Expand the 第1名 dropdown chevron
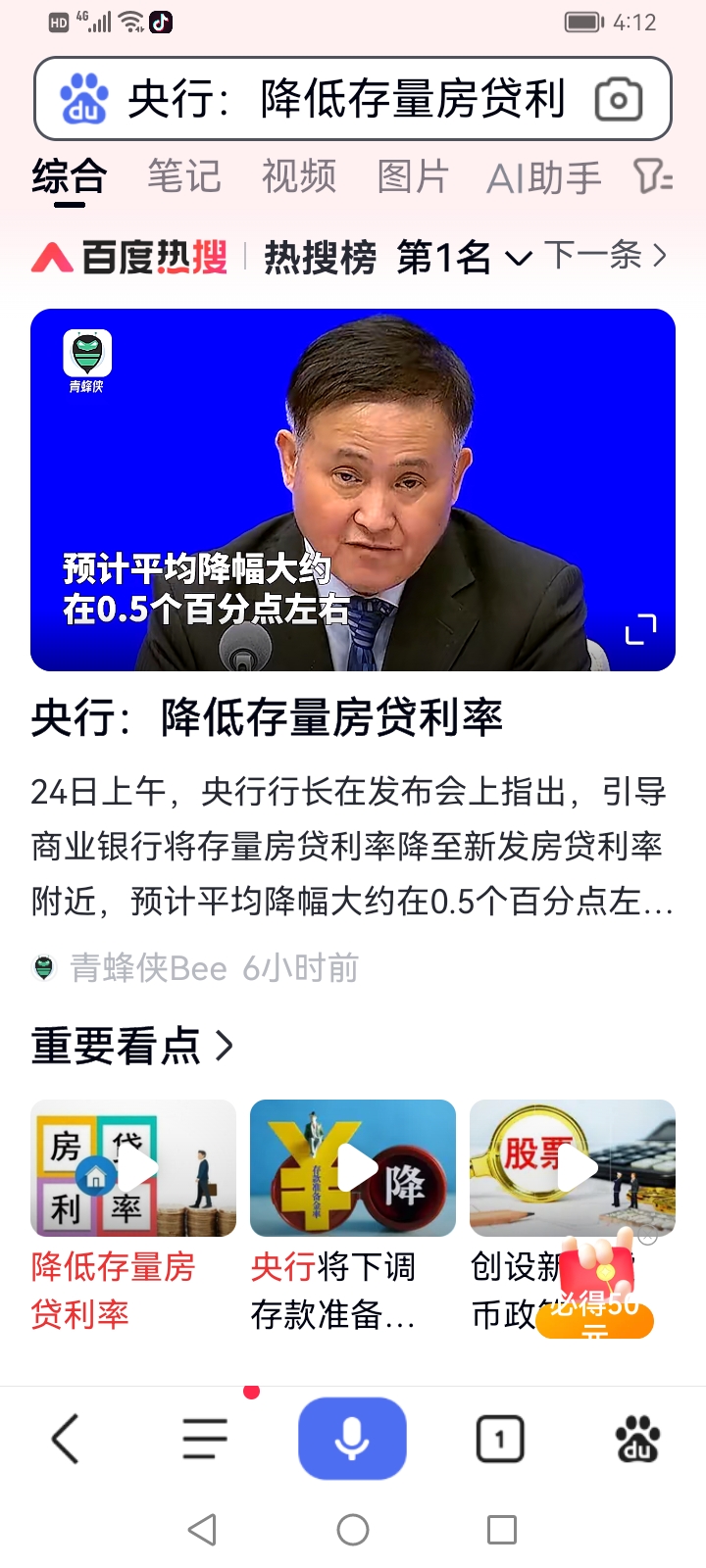Viewport: 706px width, 1568px height. pos(517,258)
